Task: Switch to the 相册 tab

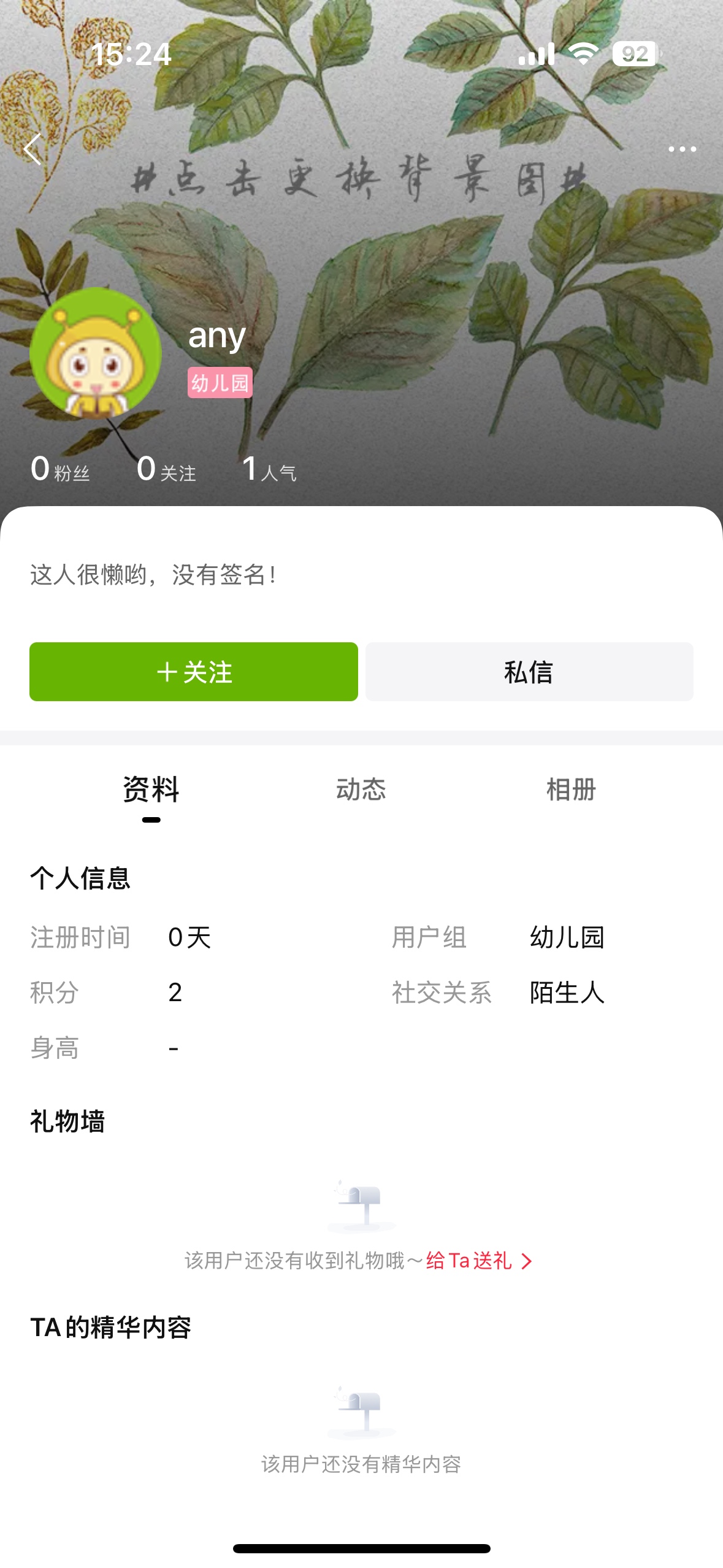Action: coord(571,790)
